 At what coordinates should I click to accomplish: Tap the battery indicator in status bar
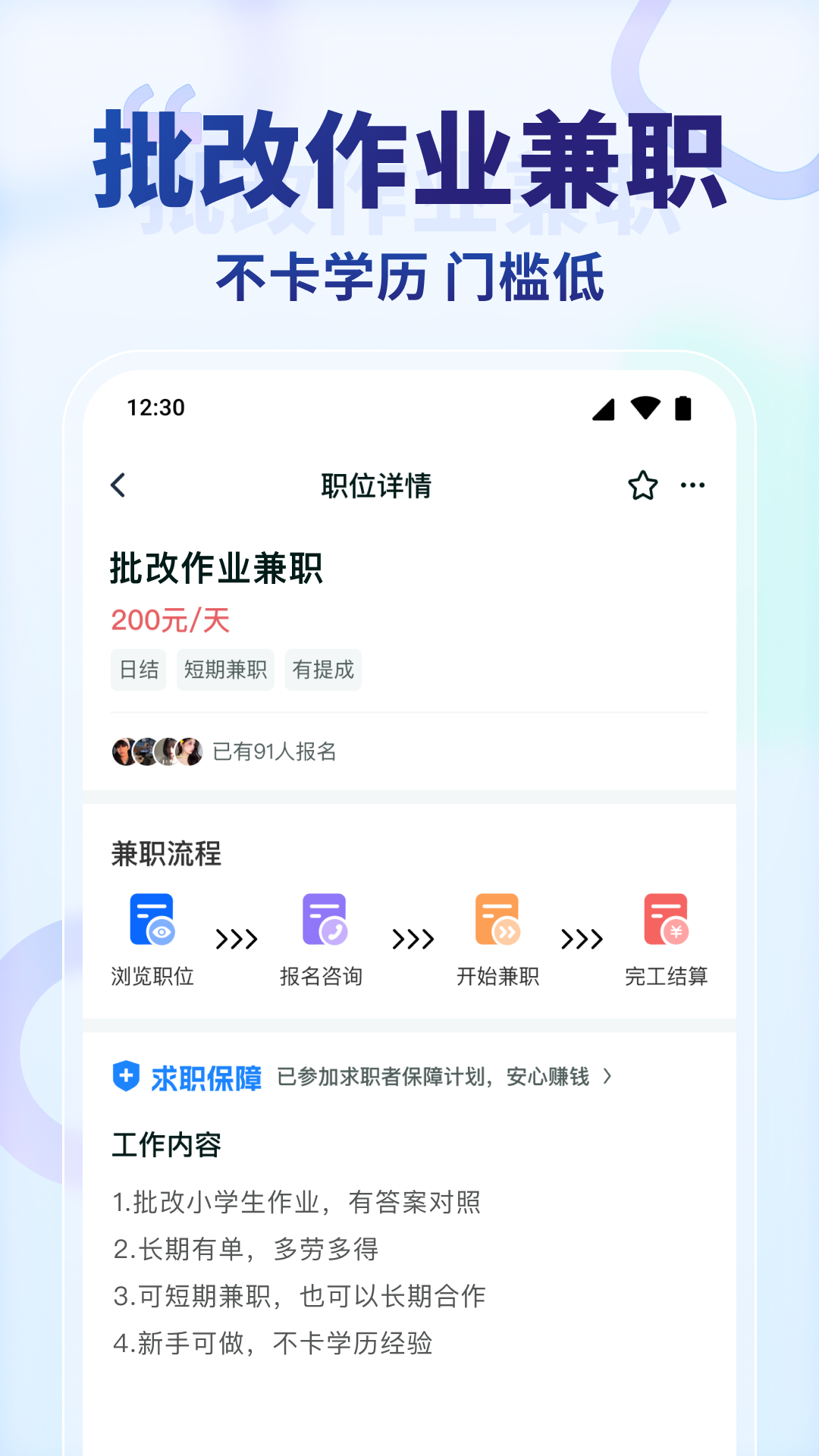pos(683,408)
